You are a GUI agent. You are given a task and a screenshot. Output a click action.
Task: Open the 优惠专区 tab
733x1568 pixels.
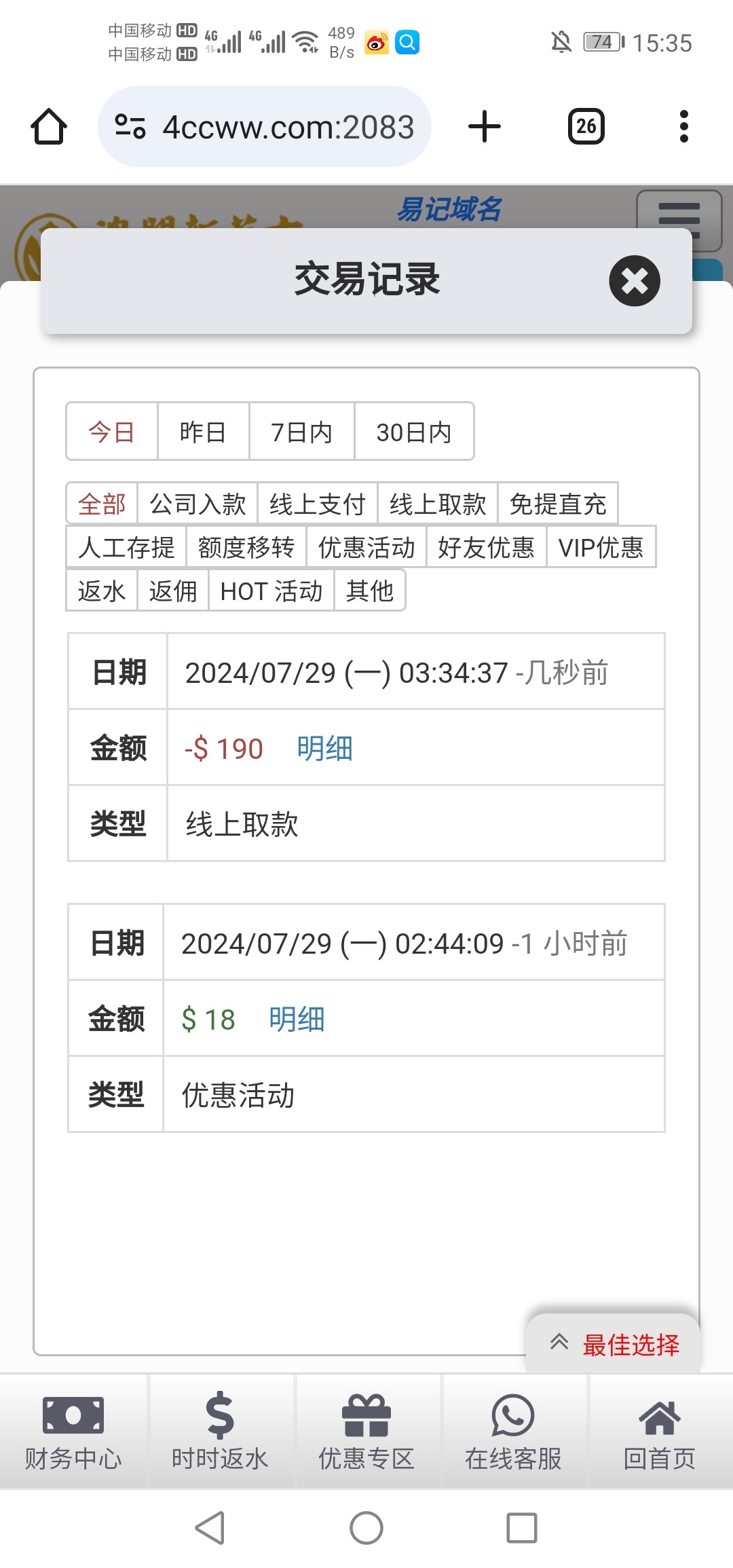tap(366, 1431)
